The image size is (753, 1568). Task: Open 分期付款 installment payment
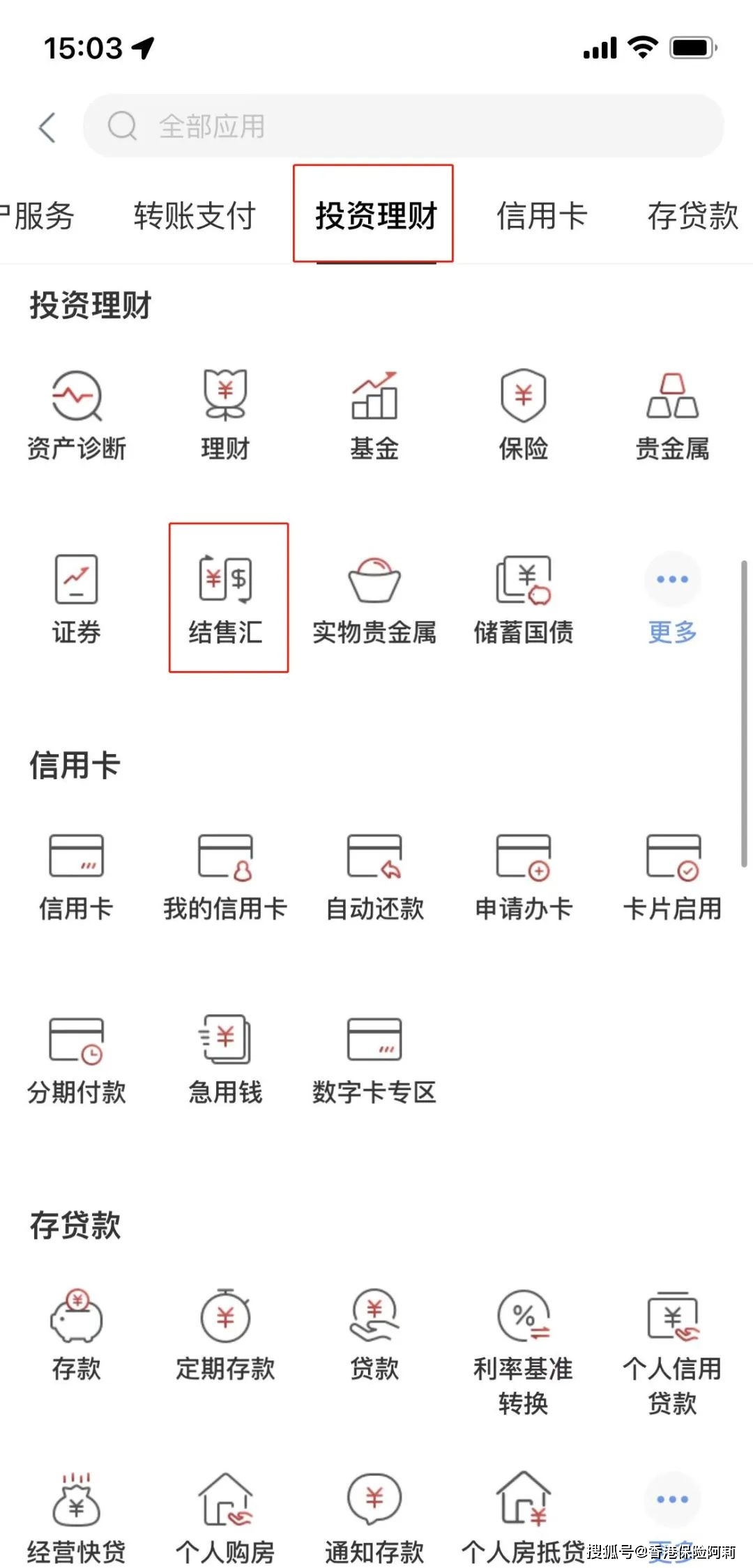pos(77,1059)
